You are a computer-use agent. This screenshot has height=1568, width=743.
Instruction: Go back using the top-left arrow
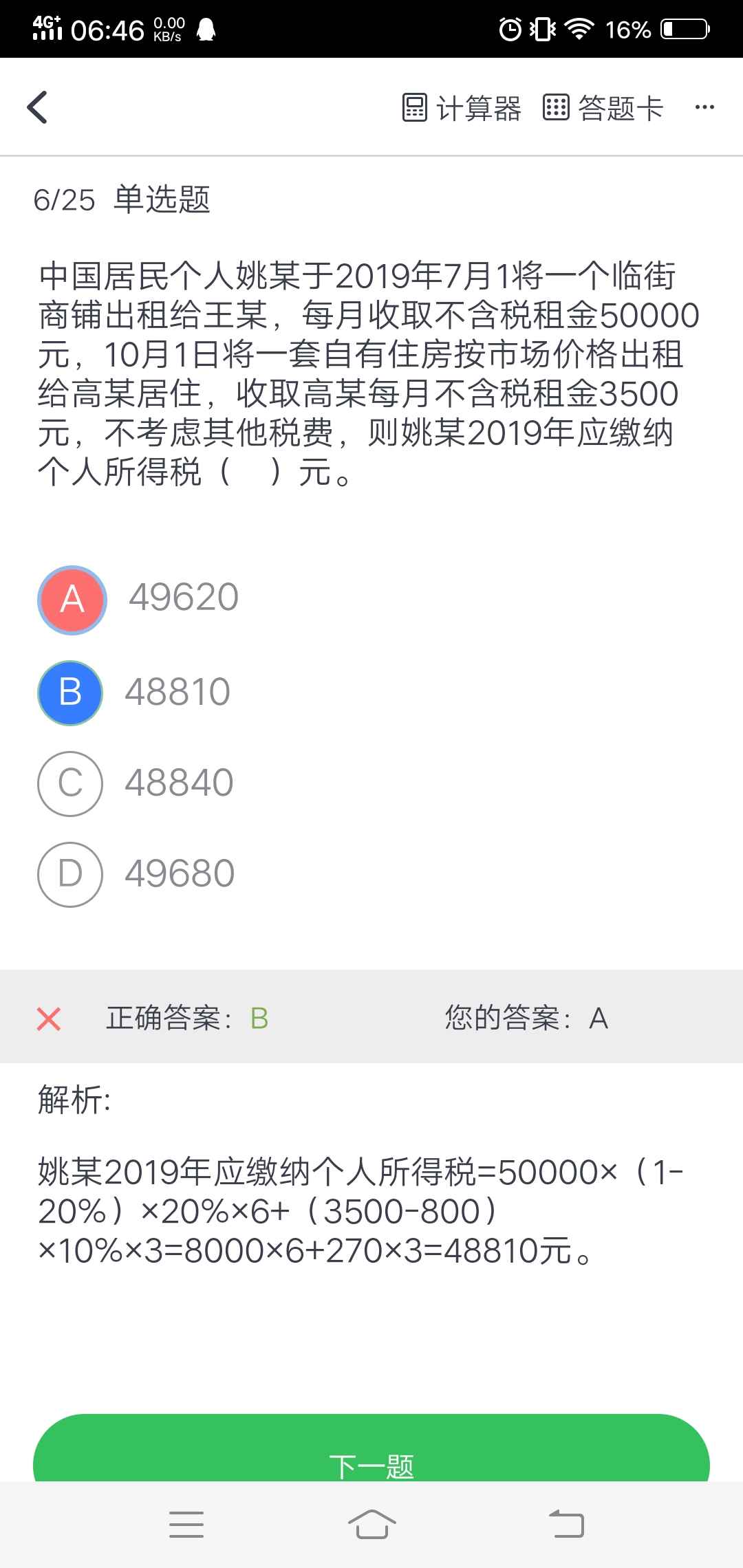(x=38, y=108)
